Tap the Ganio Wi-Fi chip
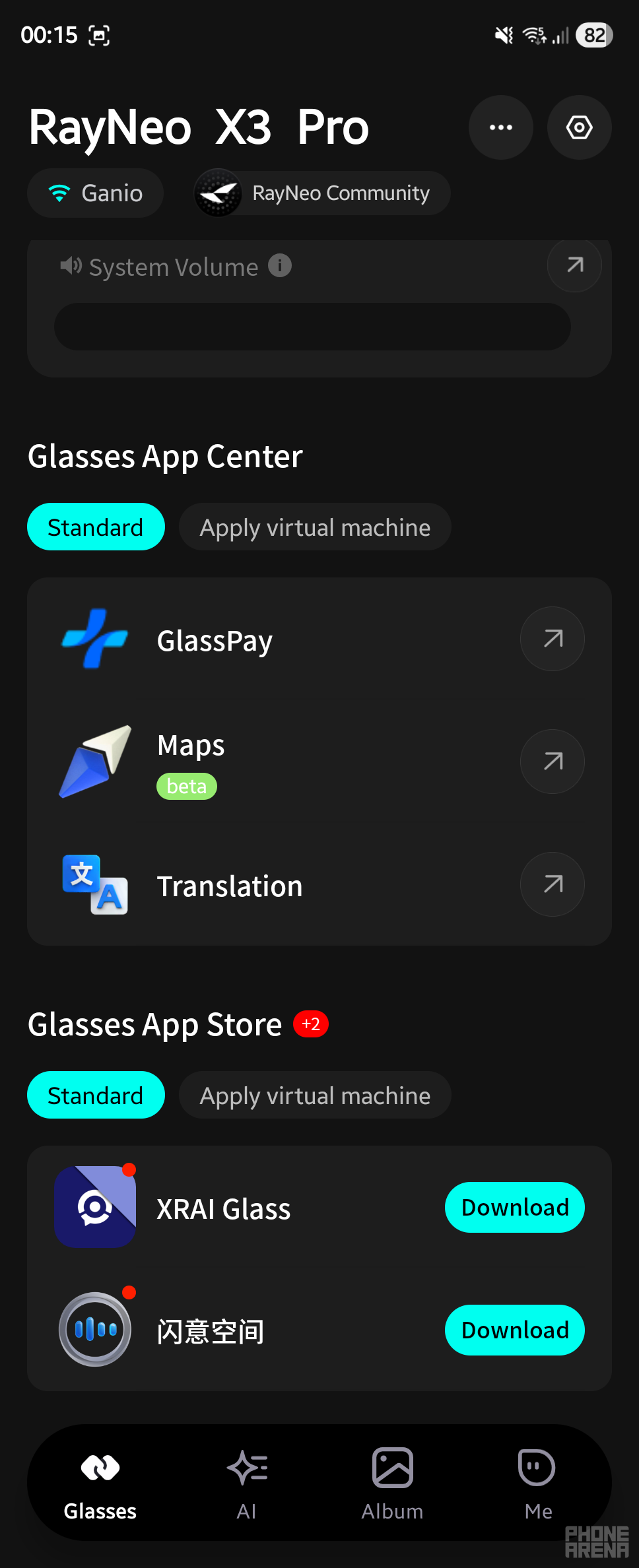This screenshot has width=639, height=1568. pyautogui.click(x=96, y=193)
